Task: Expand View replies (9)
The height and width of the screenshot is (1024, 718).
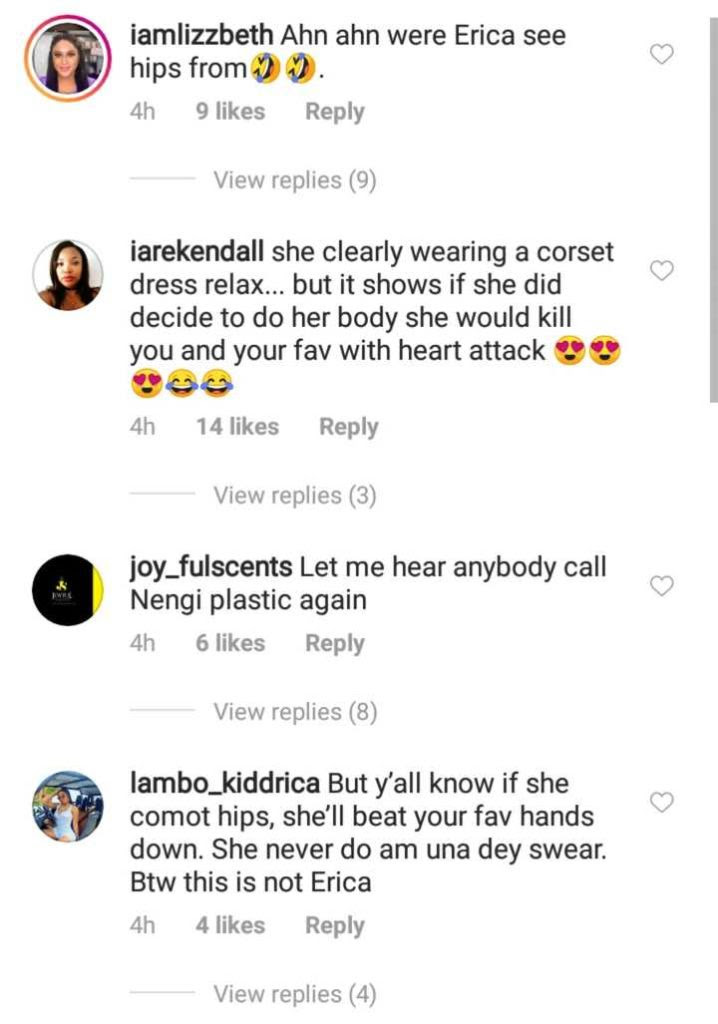Action: 294,181
